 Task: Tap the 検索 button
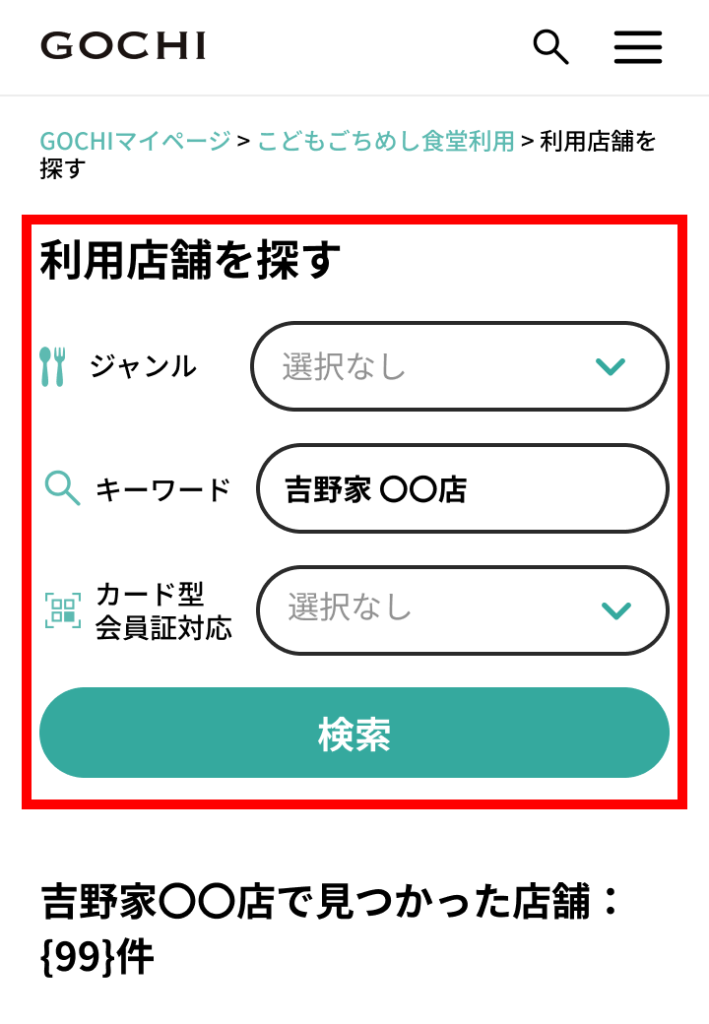point(354,733)
